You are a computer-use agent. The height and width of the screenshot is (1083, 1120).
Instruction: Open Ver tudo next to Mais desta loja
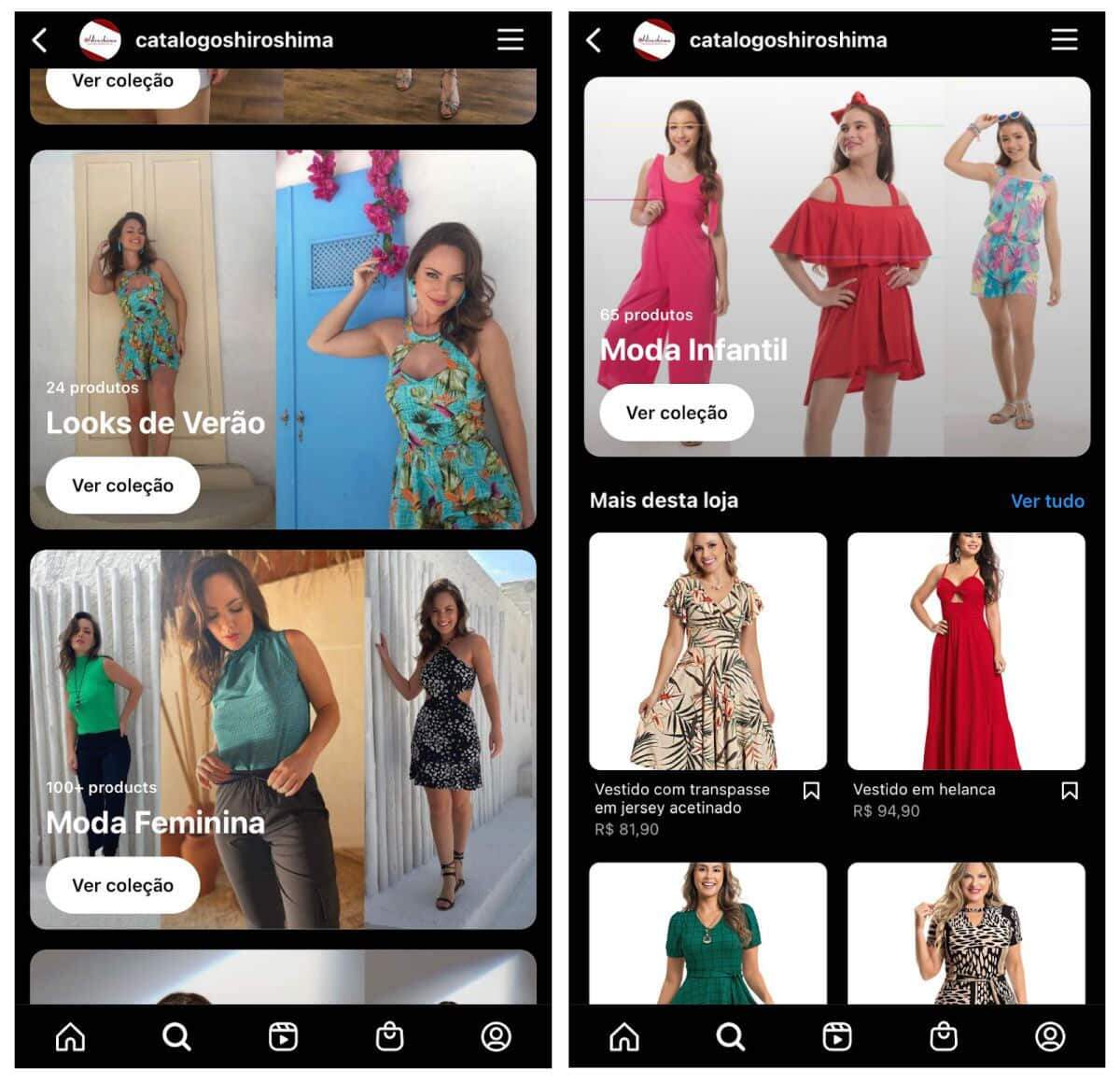[1046, 501]
